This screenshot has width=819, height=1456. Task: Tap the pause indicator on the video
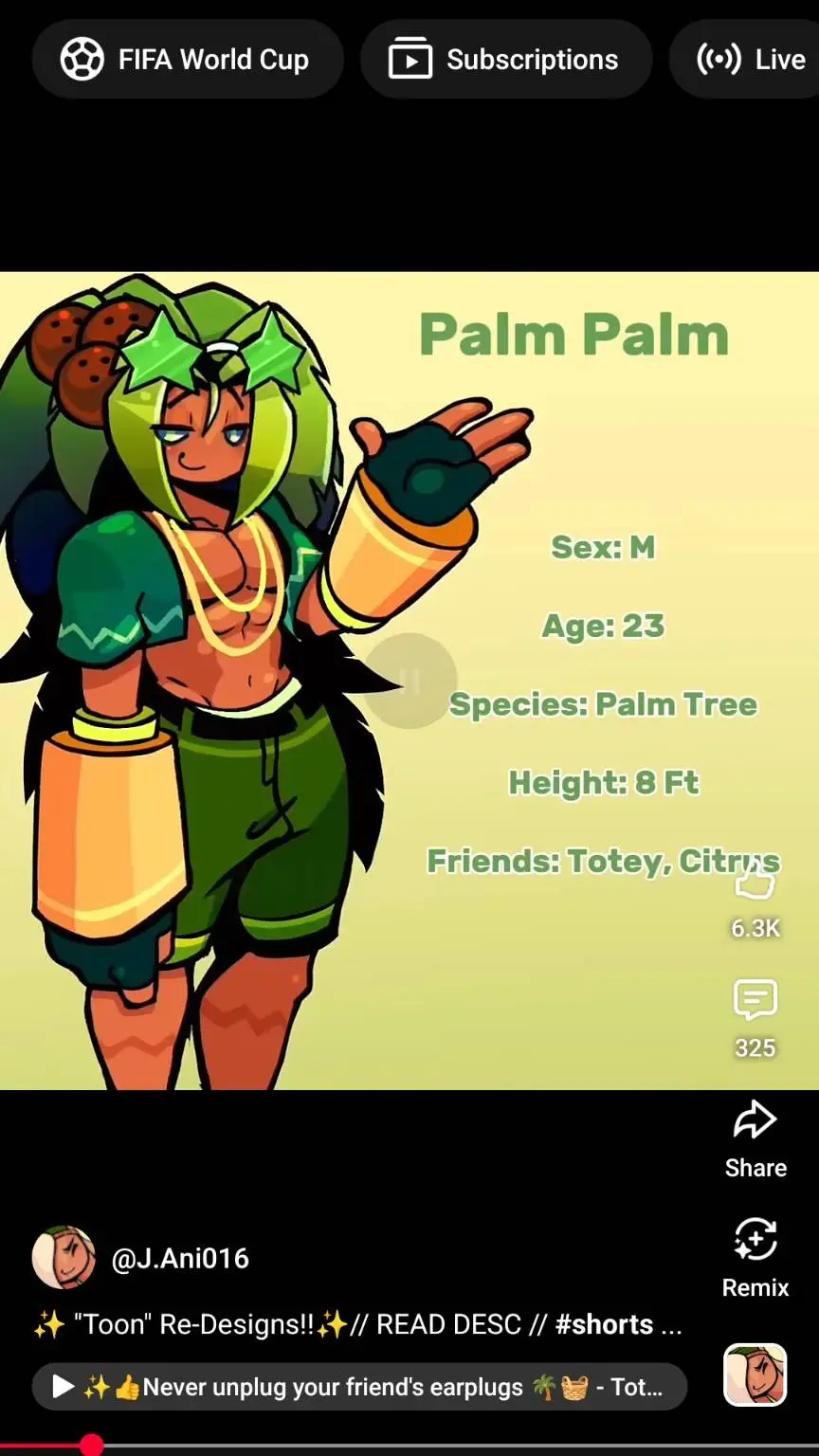pos(410,681)
